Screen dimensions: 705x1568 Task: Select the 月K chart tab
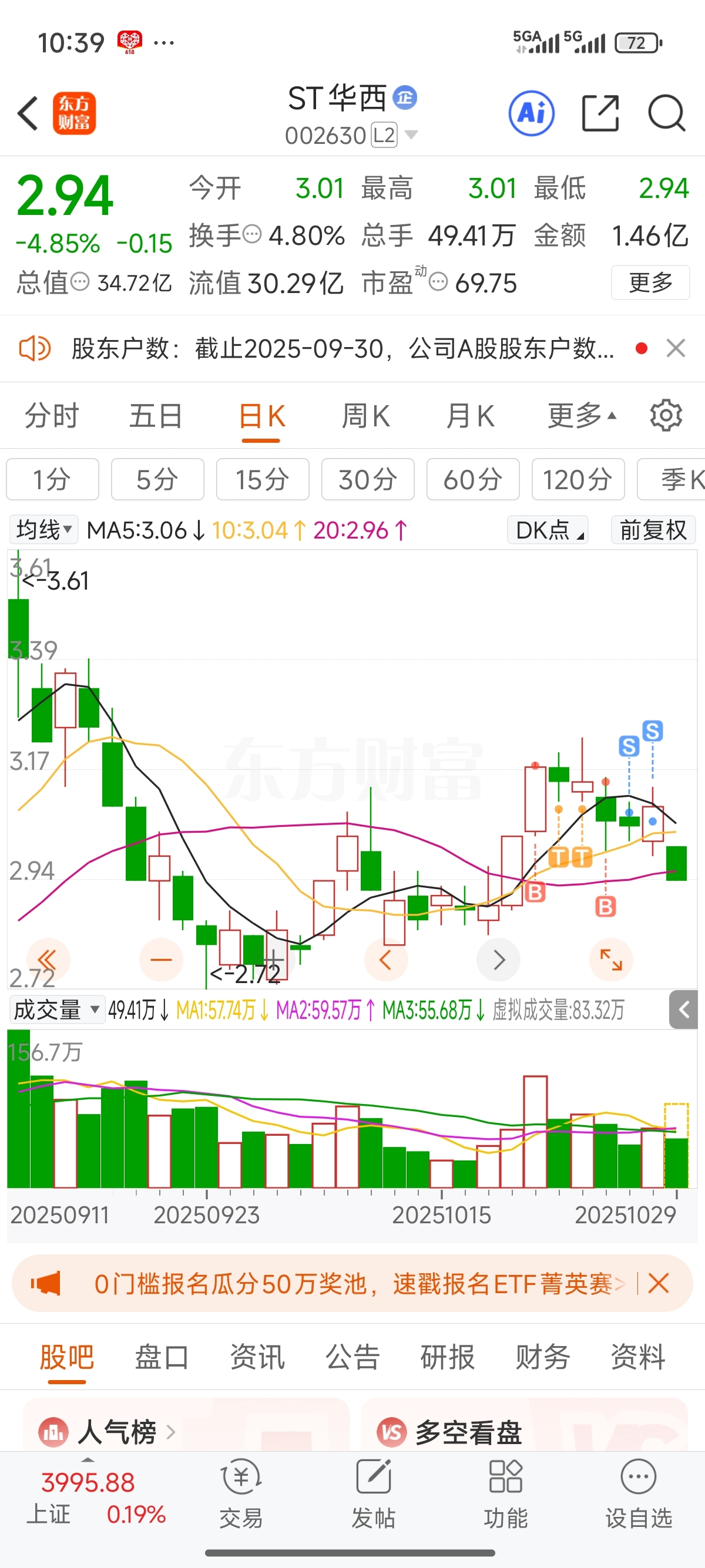pyautogui.click(x=469, y=416)
